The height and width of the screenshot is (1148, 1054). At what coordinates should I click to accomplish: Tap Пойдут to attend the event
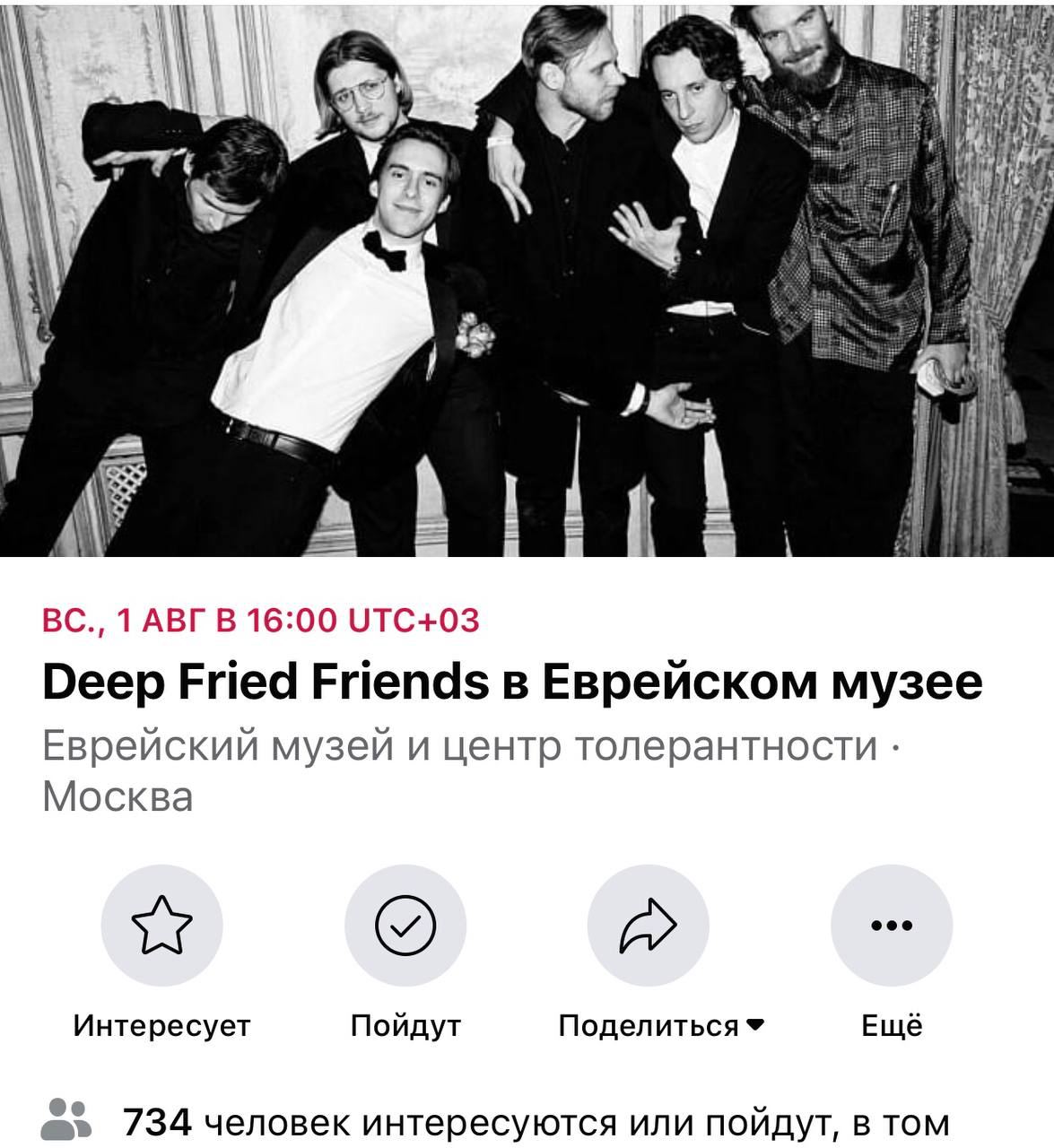(405, 926)
